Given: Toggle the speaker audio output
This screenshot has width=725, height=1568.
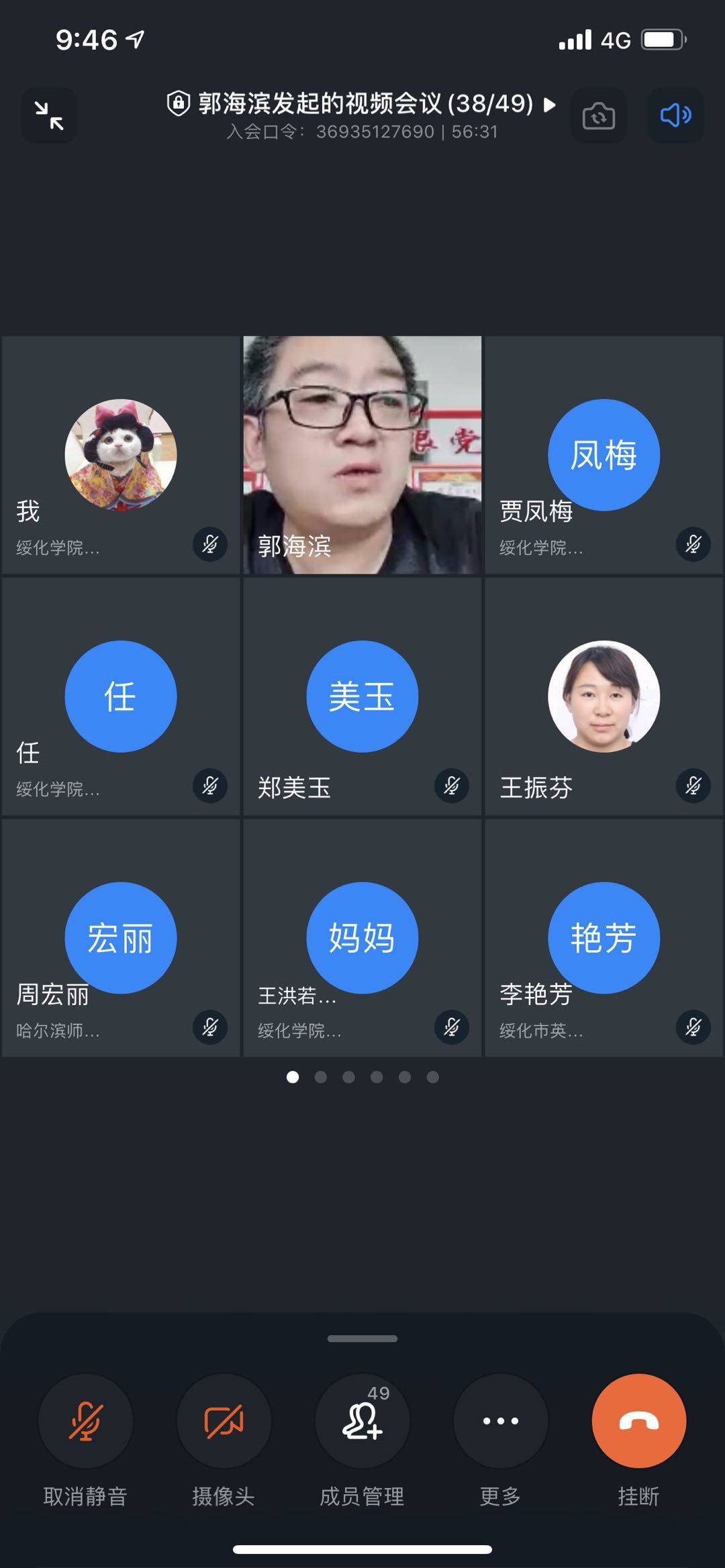Looking at the screenshot, I should (675, 115).
